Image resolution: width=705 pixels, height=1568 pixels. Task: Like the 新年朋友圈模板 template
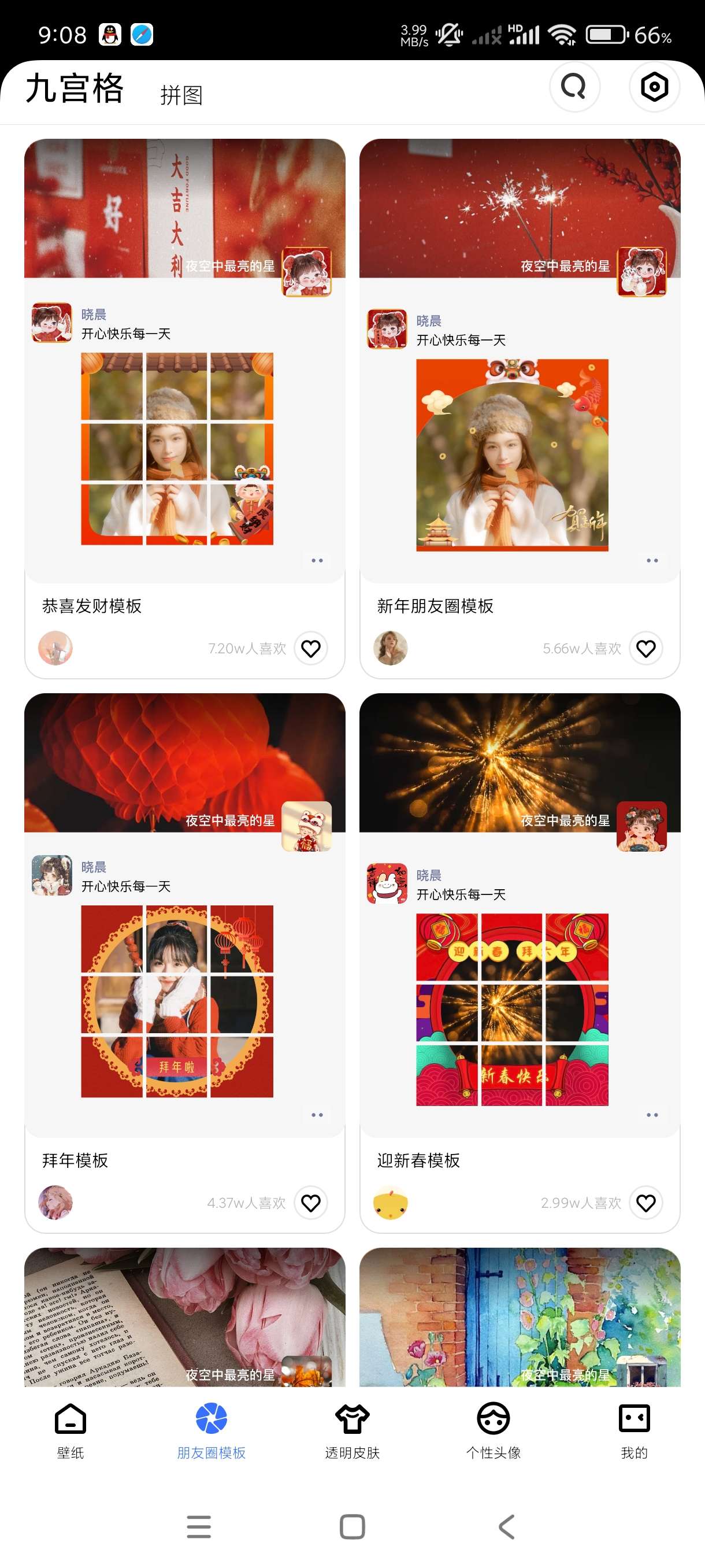click(x=645, y=648)
